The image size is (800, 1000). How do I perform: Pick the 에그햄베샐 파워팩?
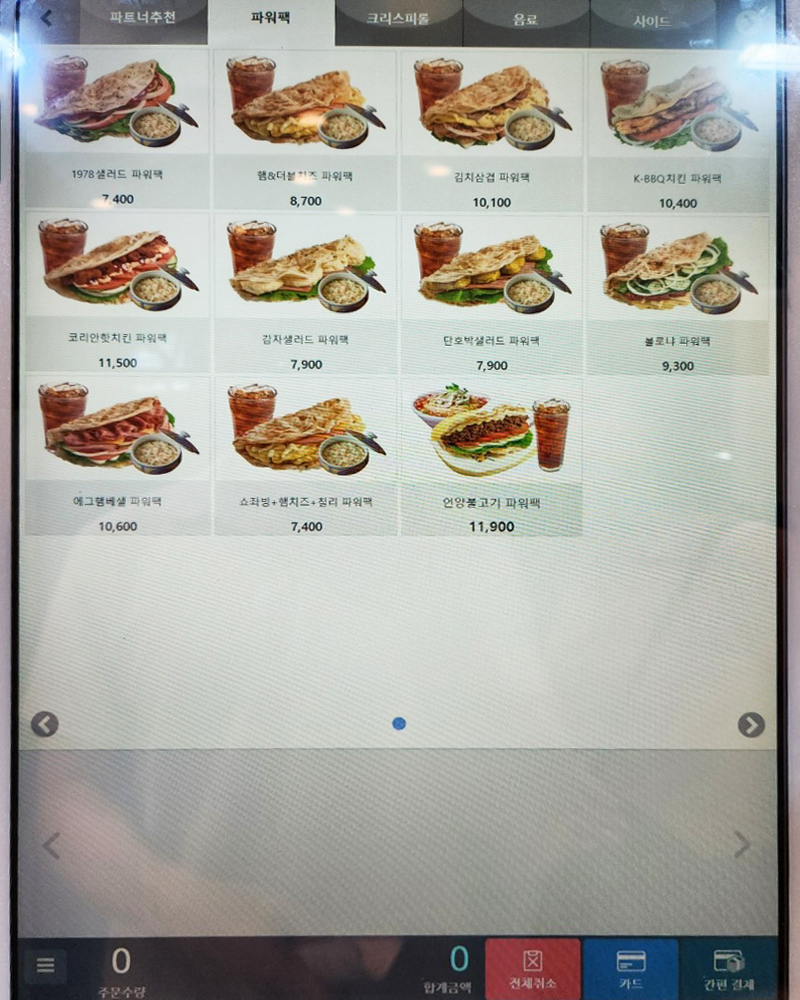(x=118, y=455)
